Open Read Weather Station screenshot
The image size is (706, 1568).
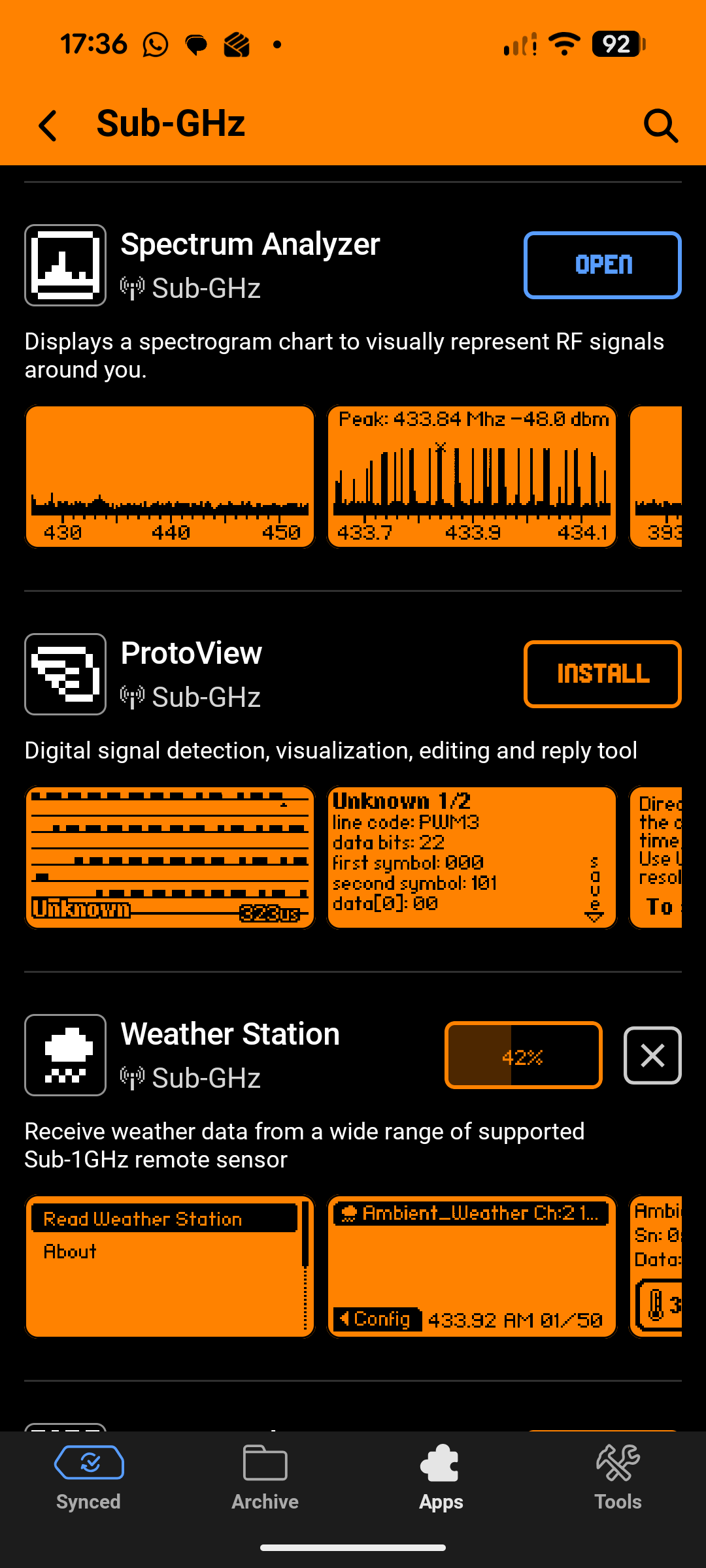point(170,1266)
